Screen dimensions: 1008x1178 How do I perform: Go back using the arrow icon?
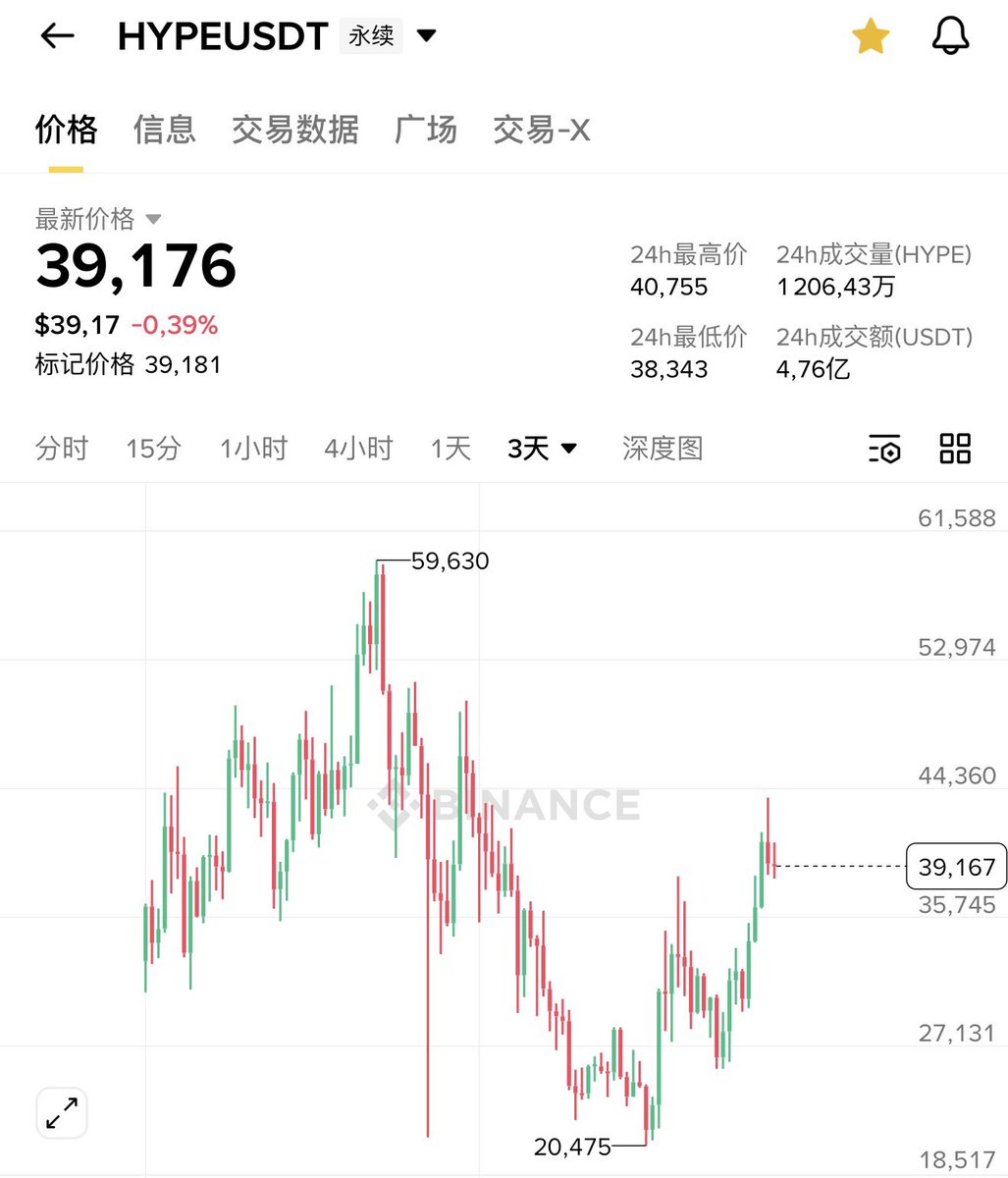[x=57, y=36]
